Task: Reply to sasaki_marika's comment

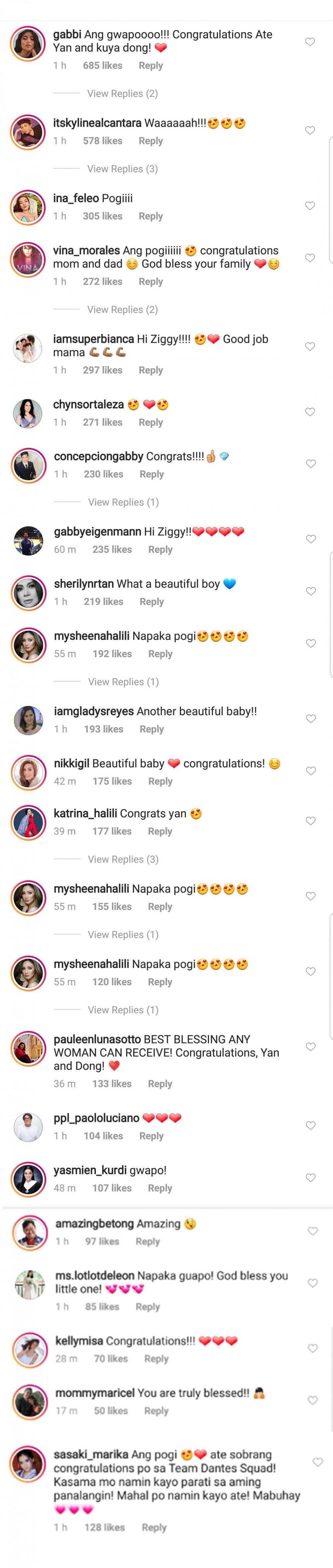Action: [154, 1527]
